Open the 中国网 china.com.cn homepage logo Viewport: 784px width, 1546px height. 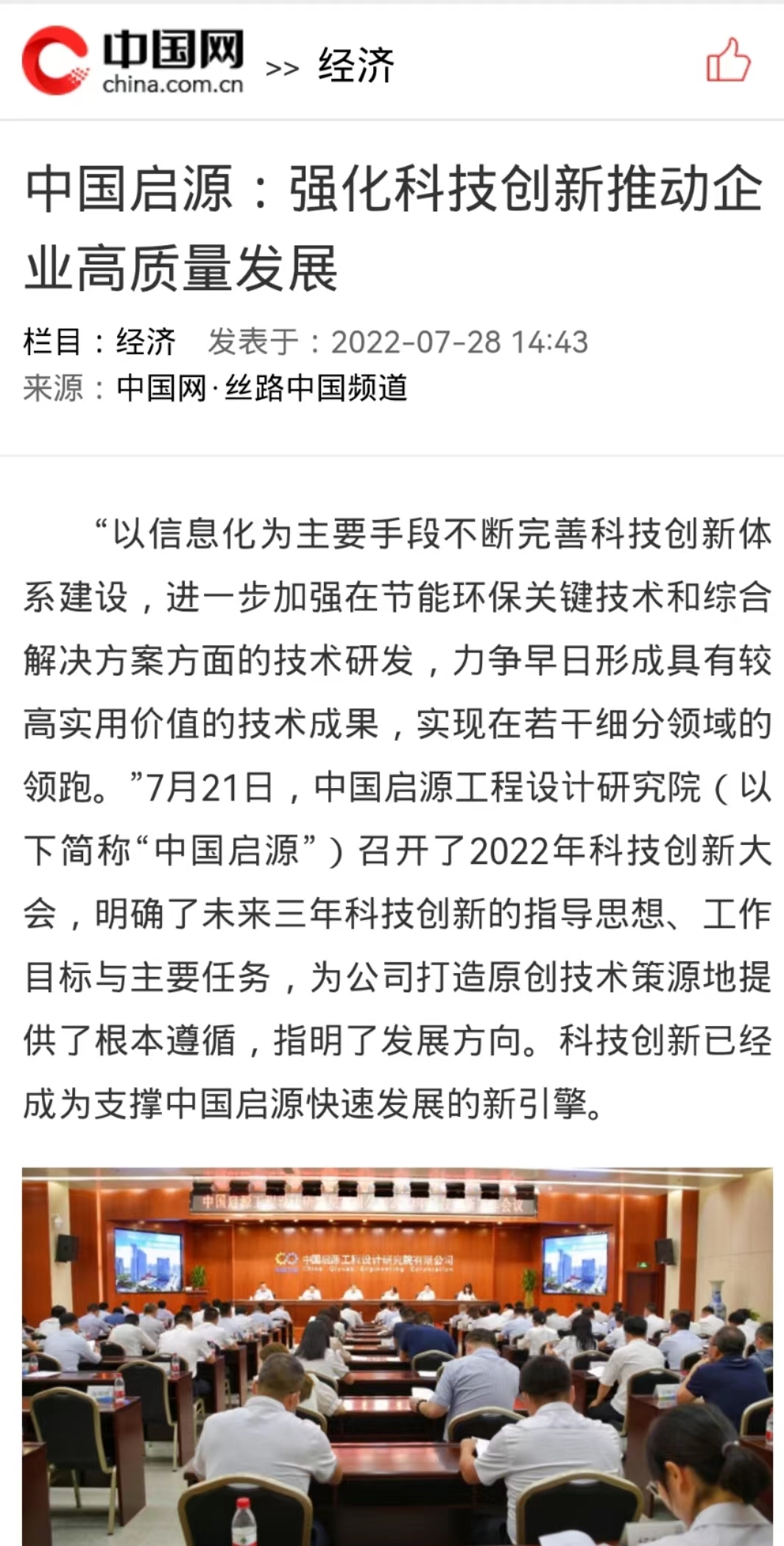pyautogui.click(x=133, y=61)
